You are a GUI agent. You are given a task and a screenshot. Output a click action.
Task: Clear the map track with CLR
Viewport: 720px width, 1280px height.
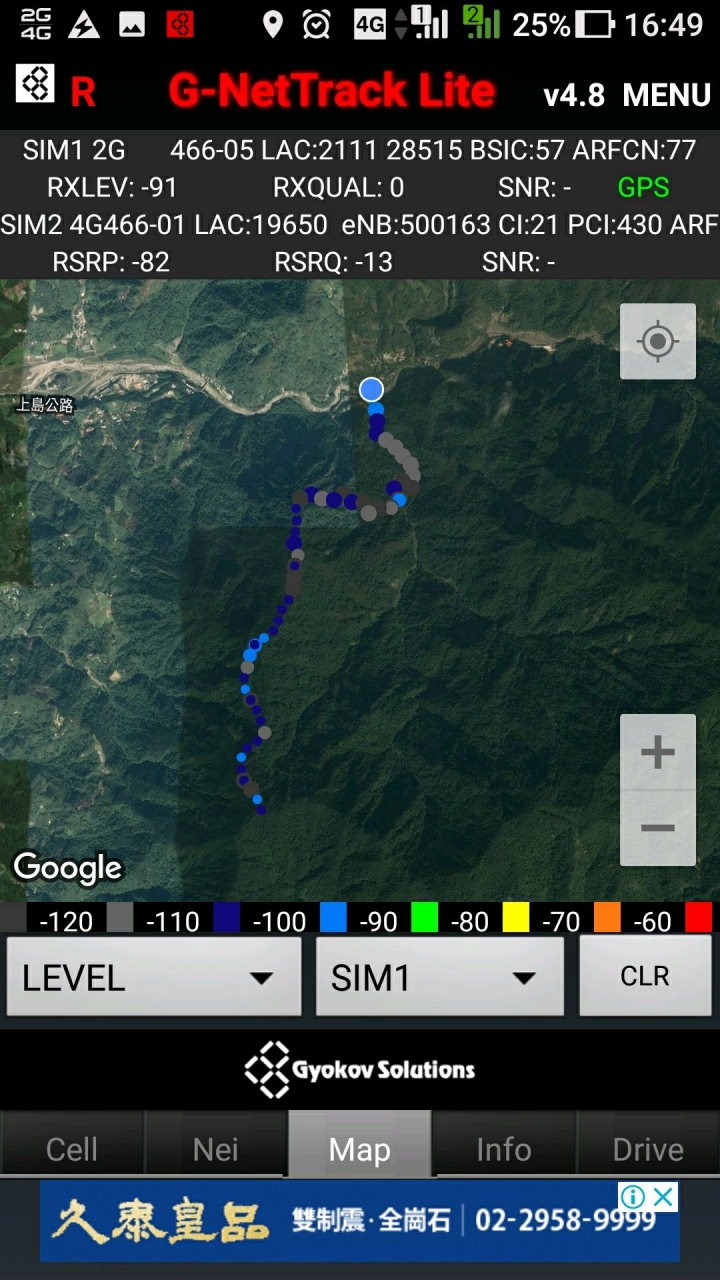click(645, 977)
